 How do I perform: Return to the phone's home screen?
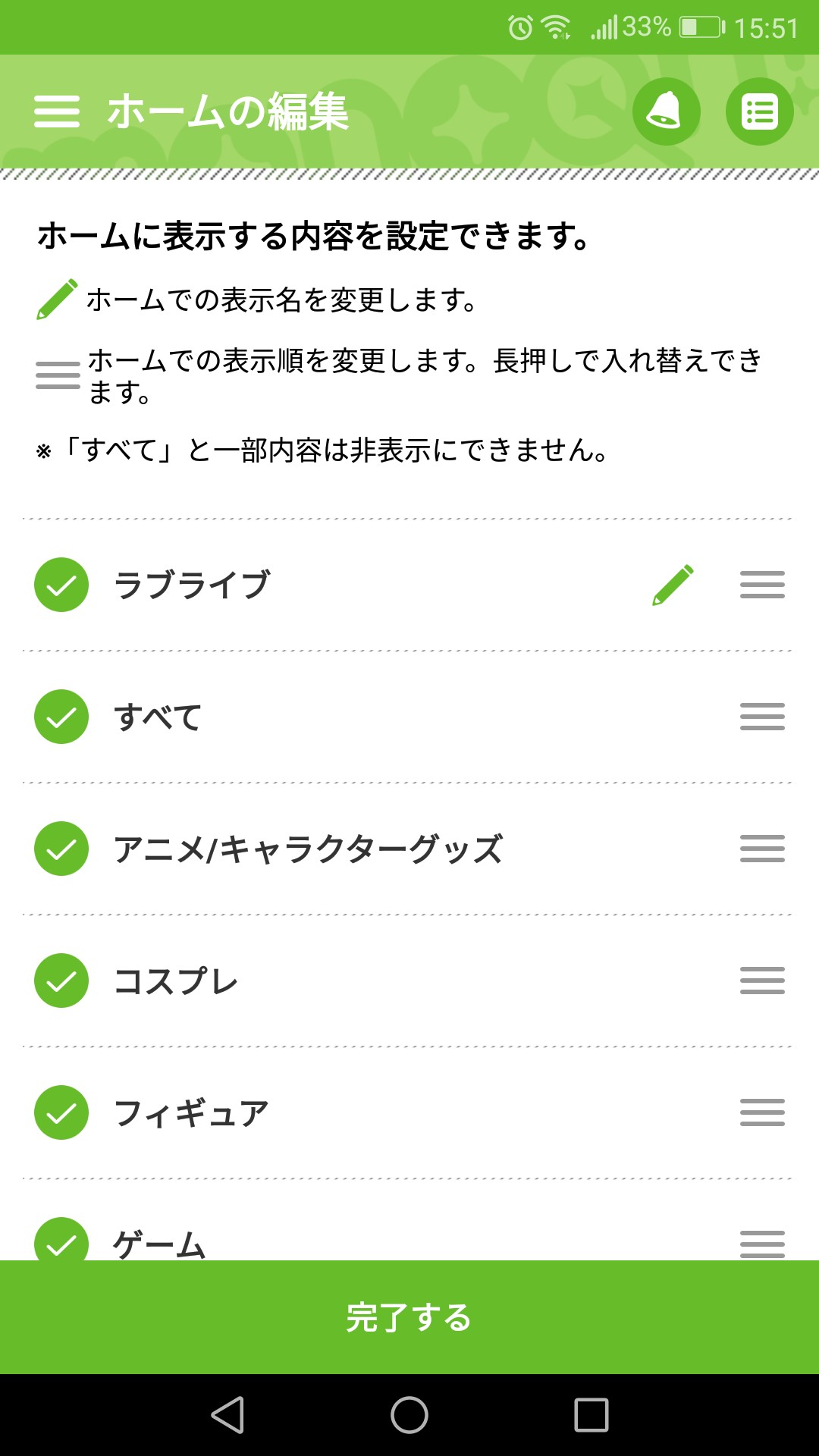(x=409, y=1415)
